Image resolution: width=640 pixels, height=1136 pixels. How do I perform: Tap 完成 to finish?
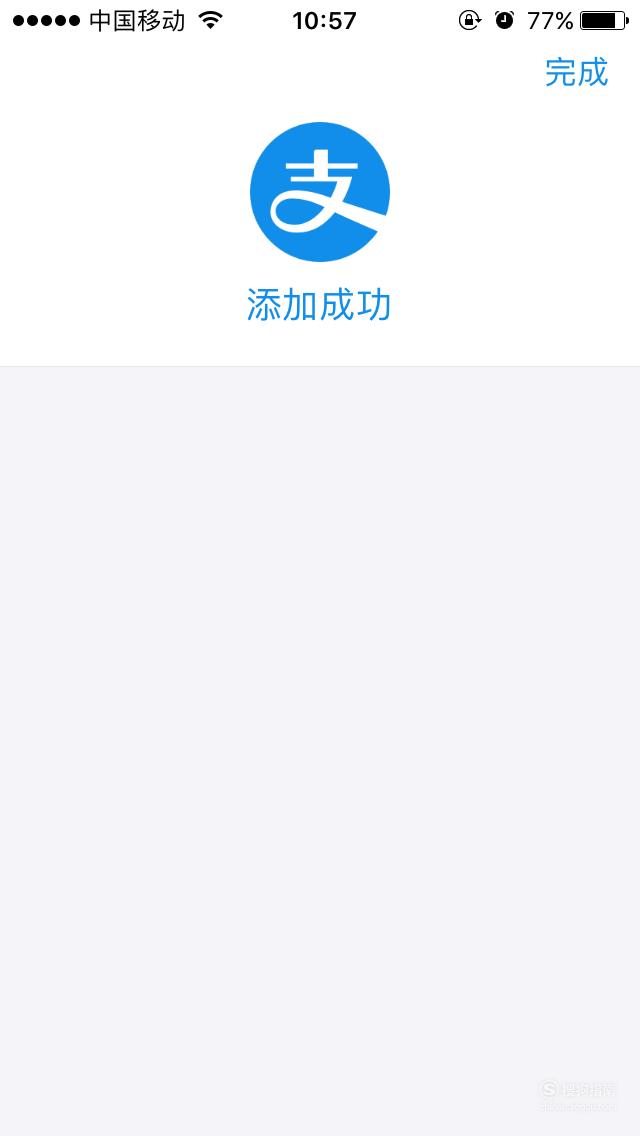576,72
